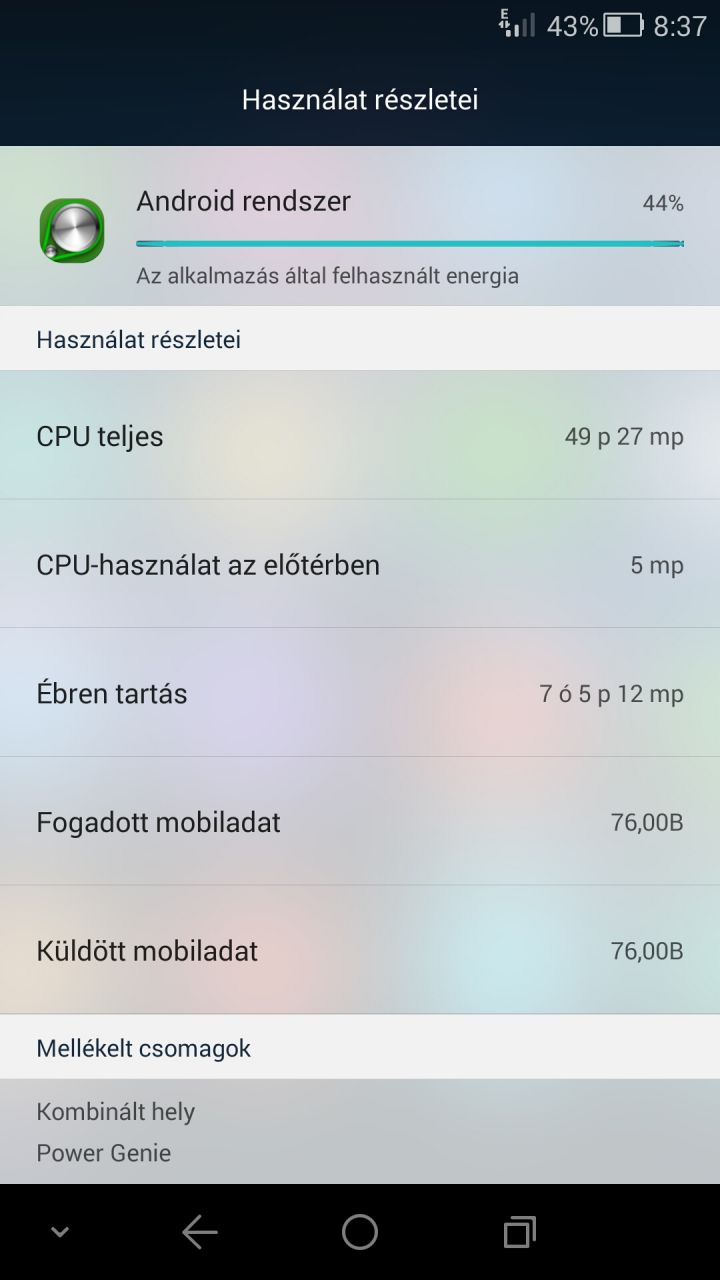720x1280 pixels.
Task: Go back using the navigation bar arrow
Action: [200, 1232]
